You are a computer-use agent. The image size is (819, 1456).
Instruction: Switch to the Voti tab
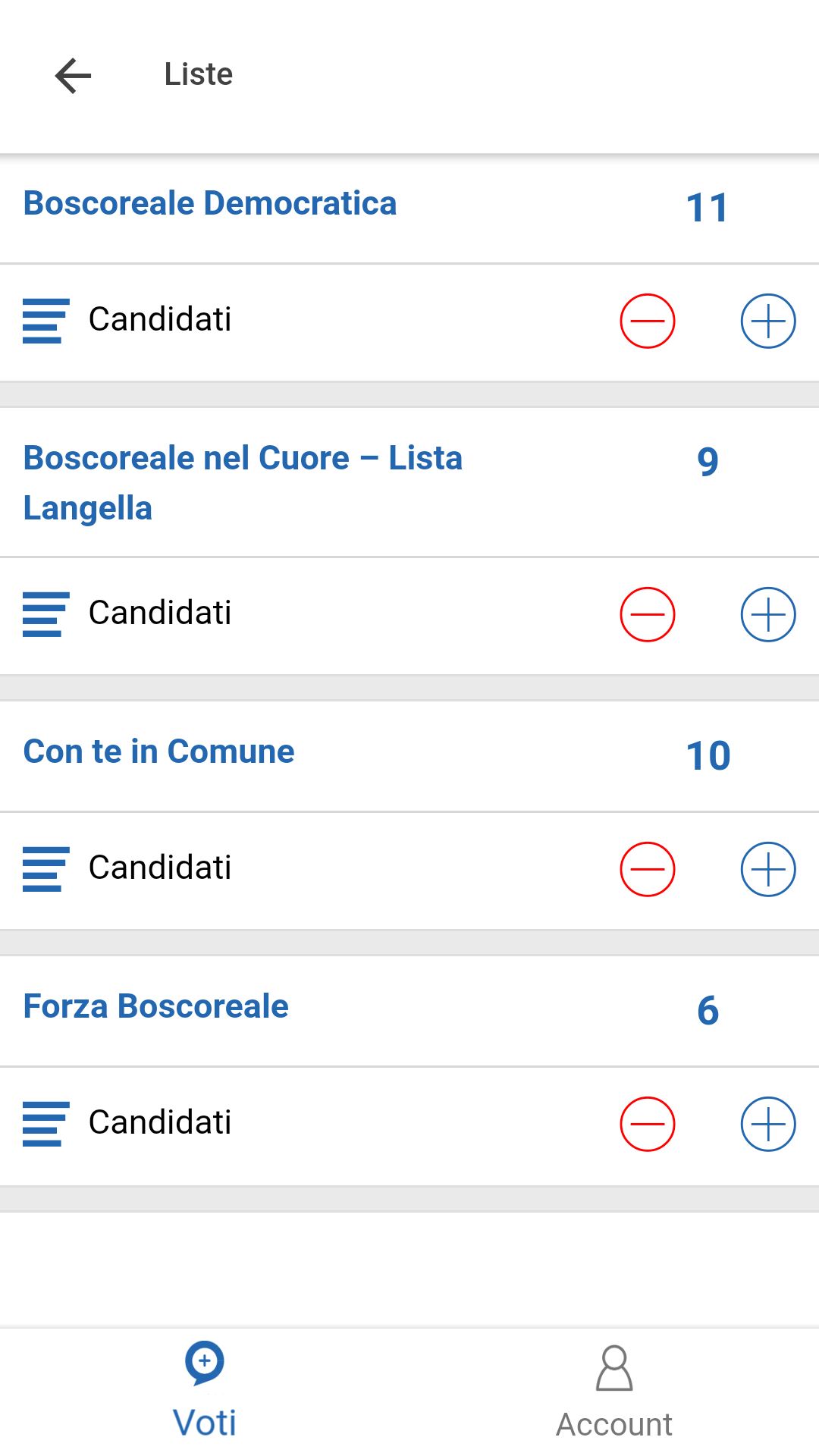click(205, 1391)
